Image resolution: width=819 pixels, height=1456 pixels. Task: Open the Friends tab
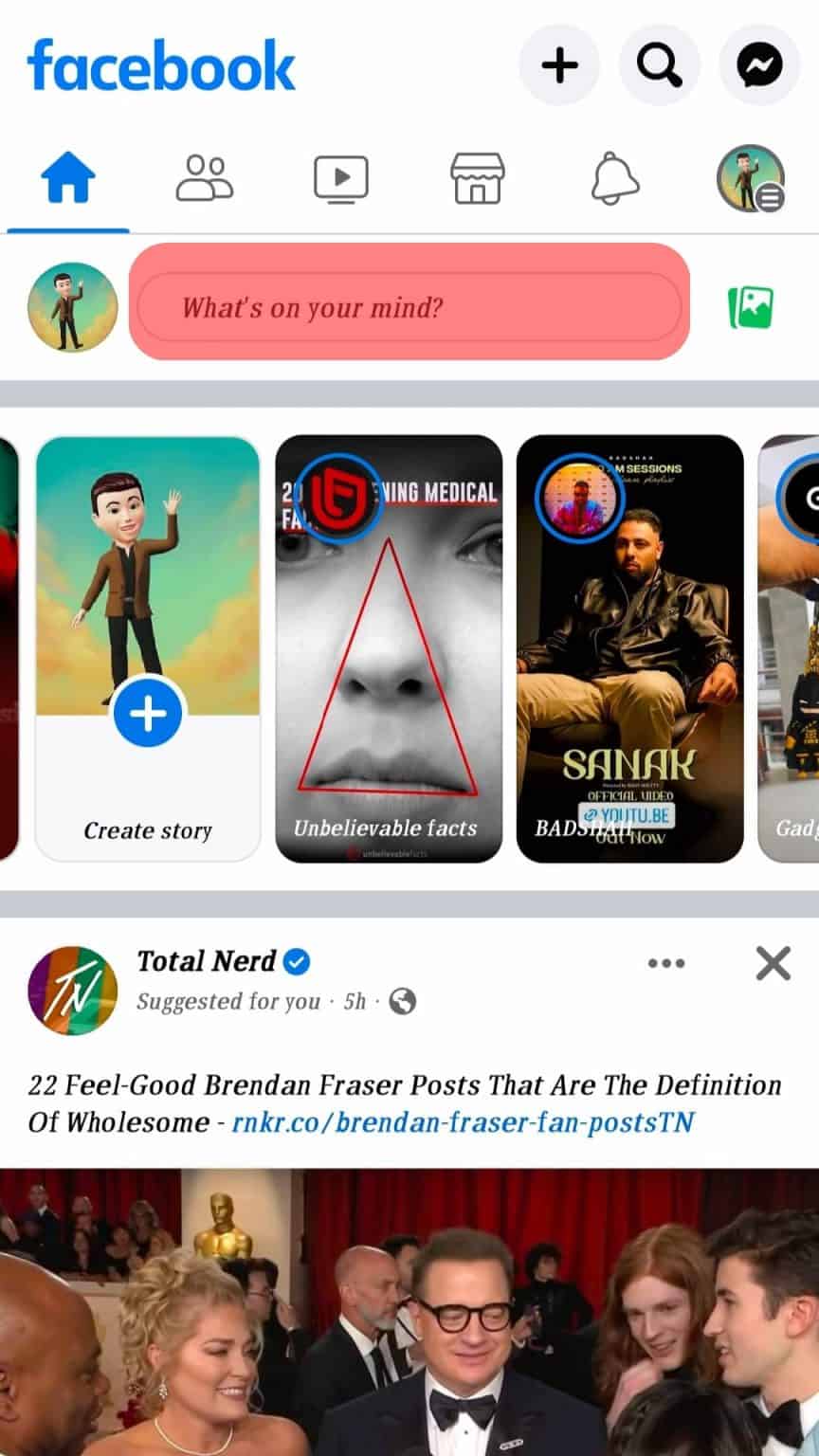click(x=204, y=178)
